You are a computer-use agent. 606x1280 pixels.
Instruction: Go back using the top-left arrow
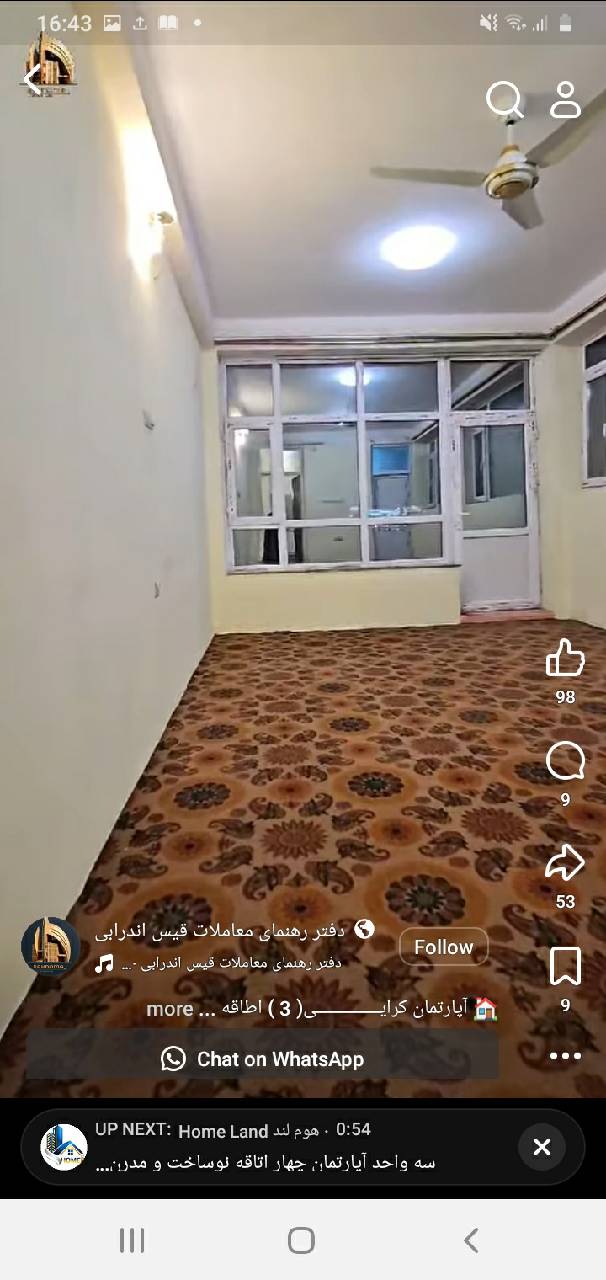click(34, 80)
